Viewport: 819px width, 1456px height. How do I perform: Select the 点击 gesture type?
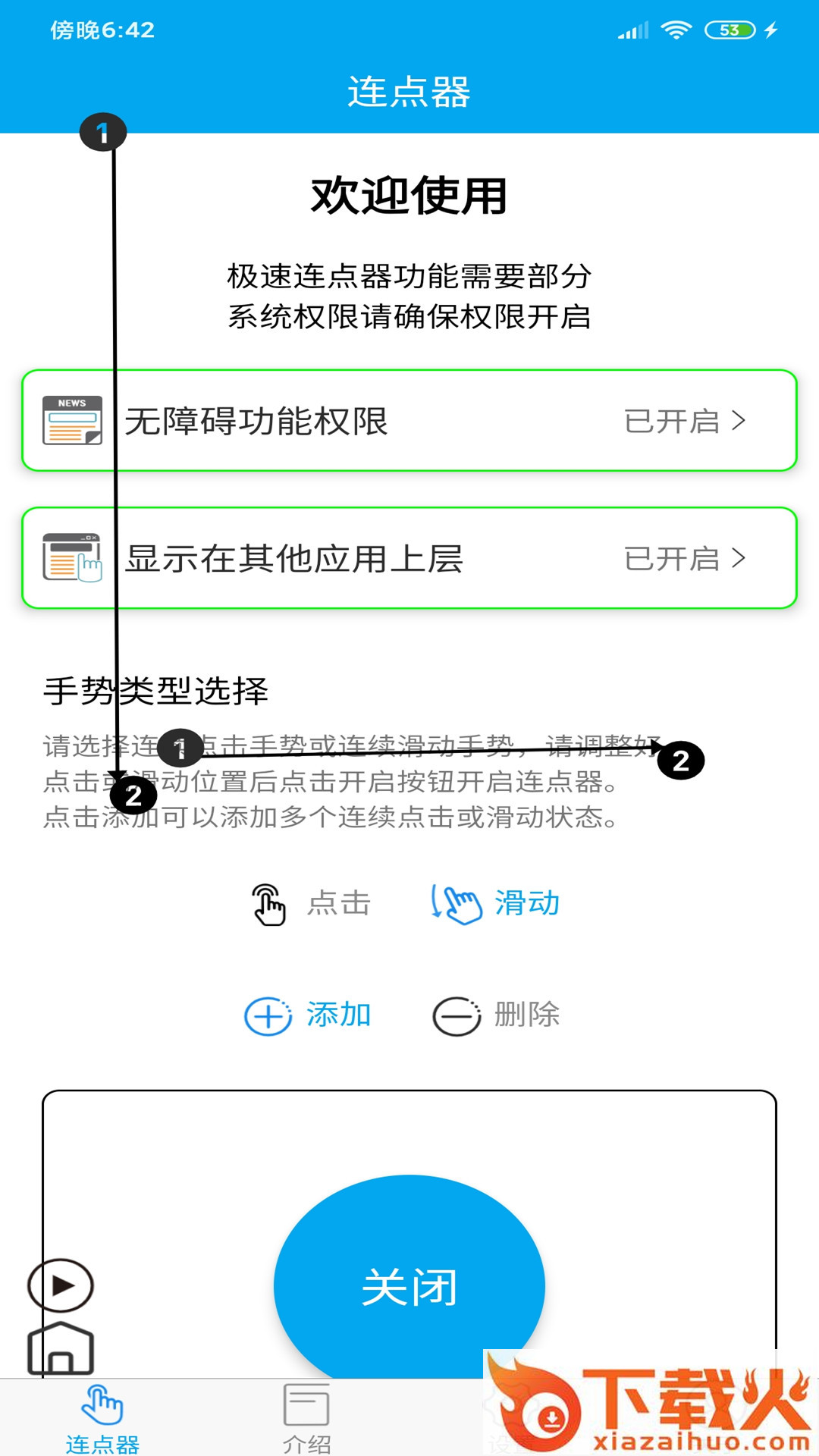(312, 904)
